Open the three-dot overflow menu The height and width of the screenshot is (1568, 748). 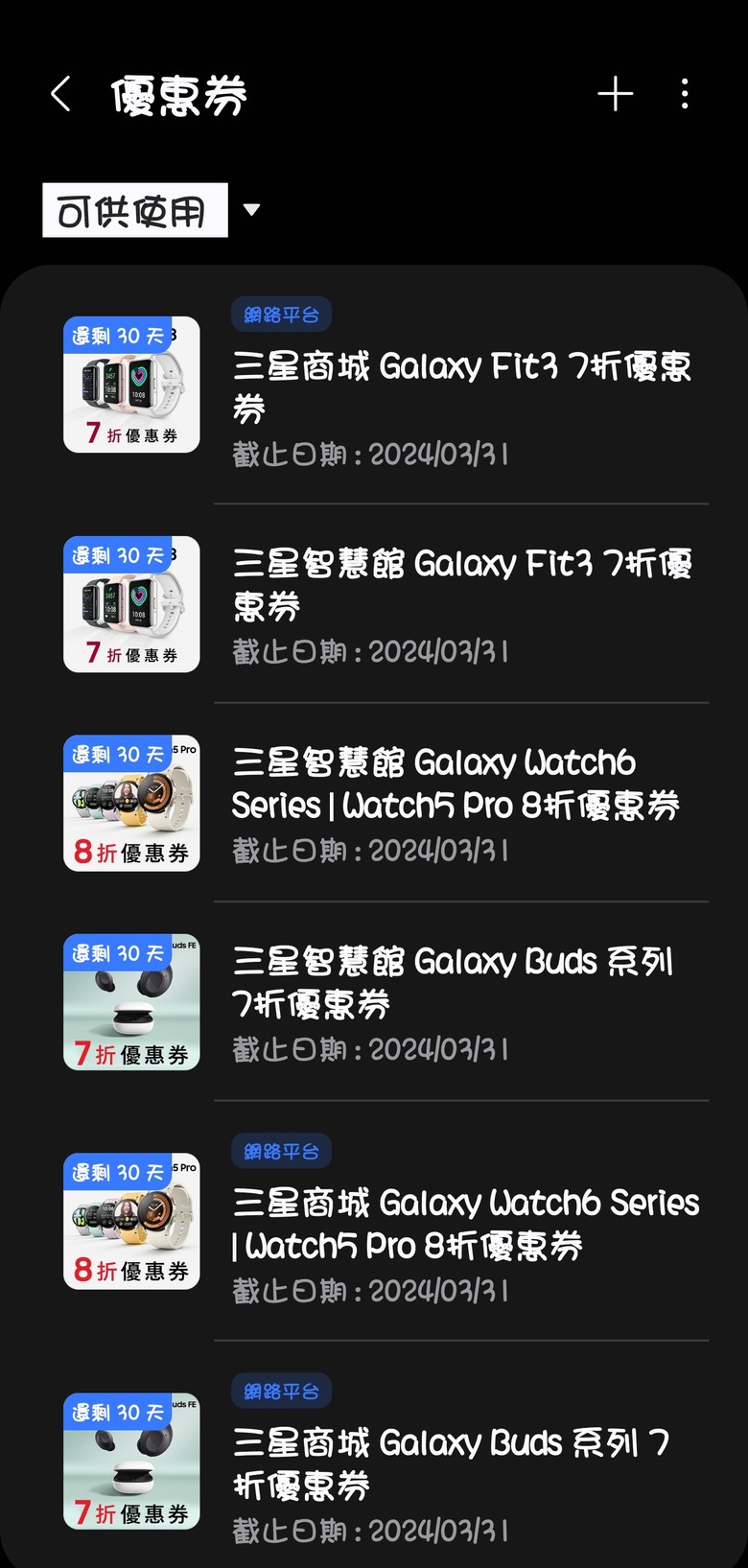click(685, 94)
